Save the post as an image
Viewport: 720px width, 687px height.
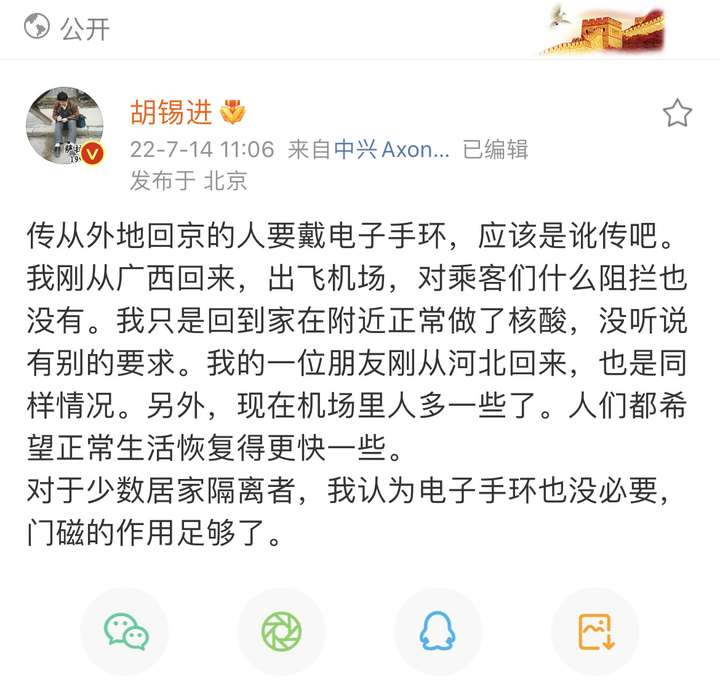click(594, 630)
